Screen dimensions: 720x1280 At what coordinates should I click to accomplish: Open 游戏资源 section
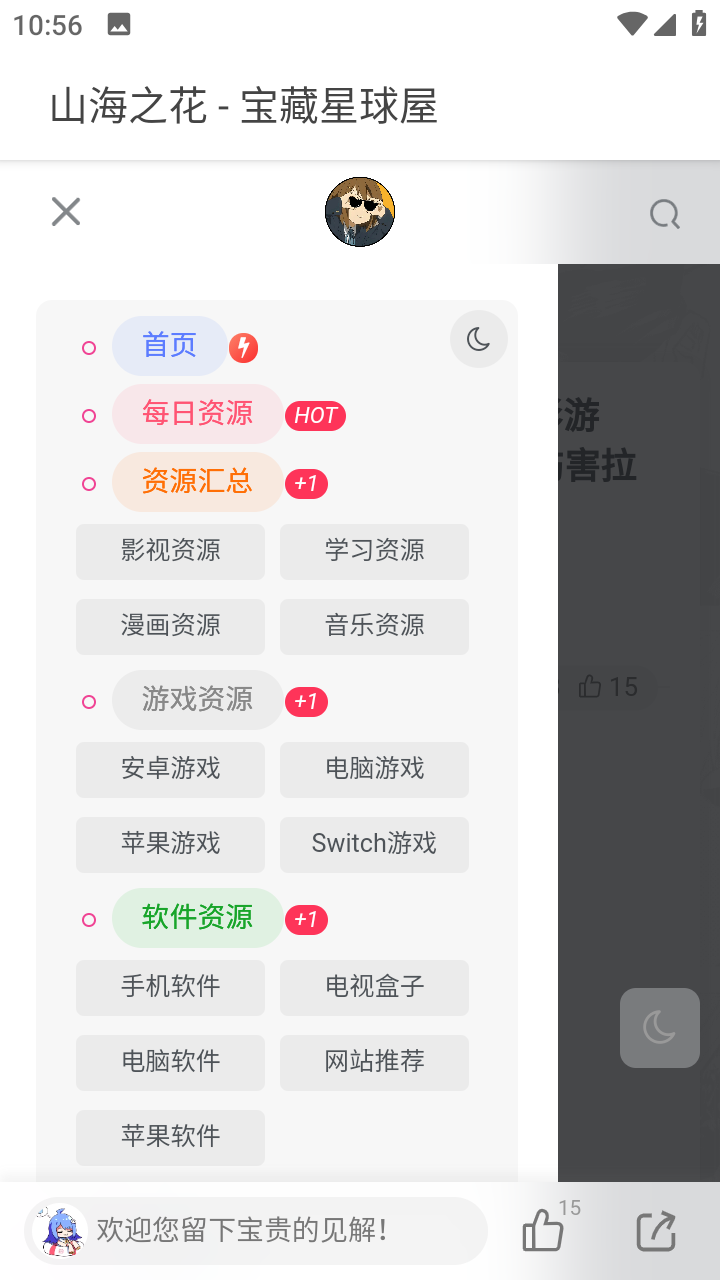pos(197,700)
